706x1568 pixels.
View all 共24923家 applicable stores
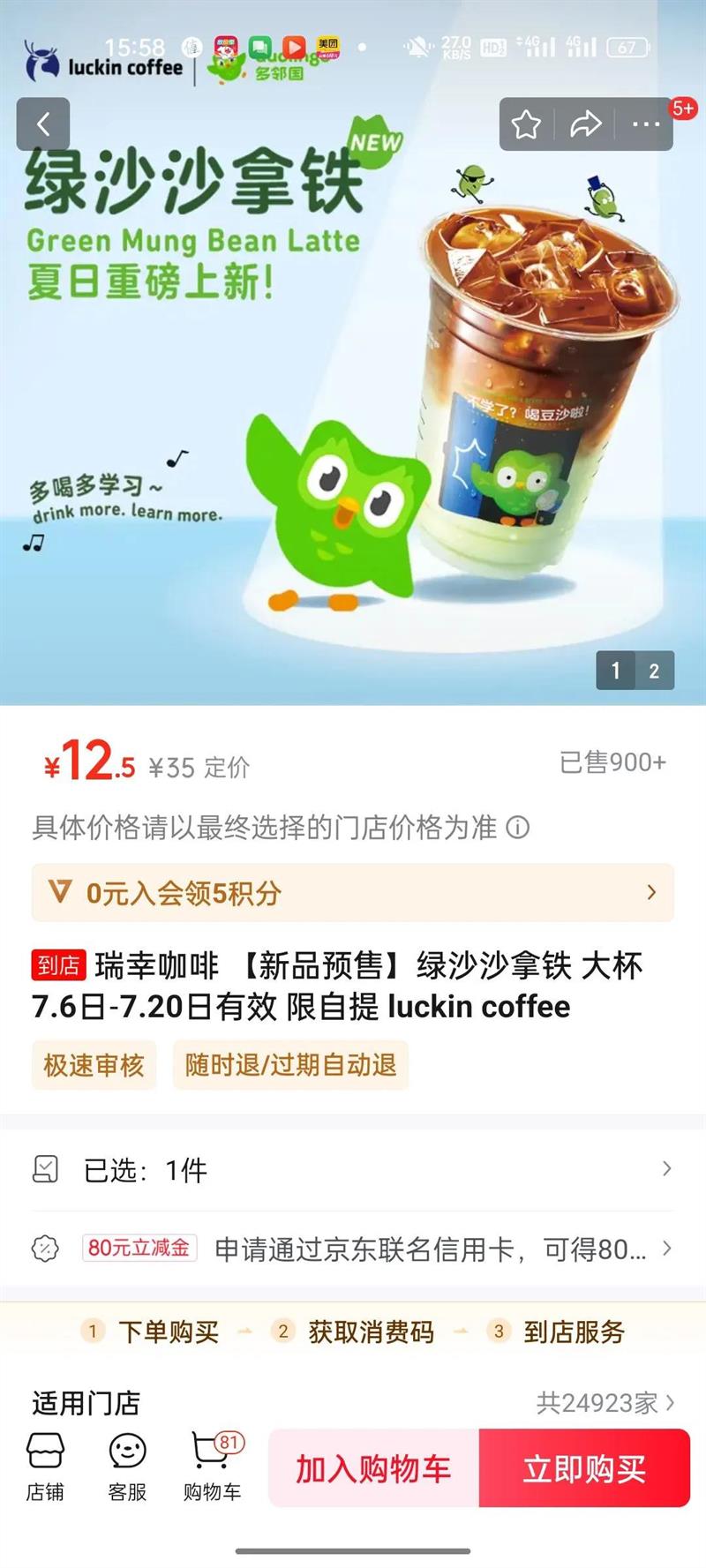(605, 1403)
